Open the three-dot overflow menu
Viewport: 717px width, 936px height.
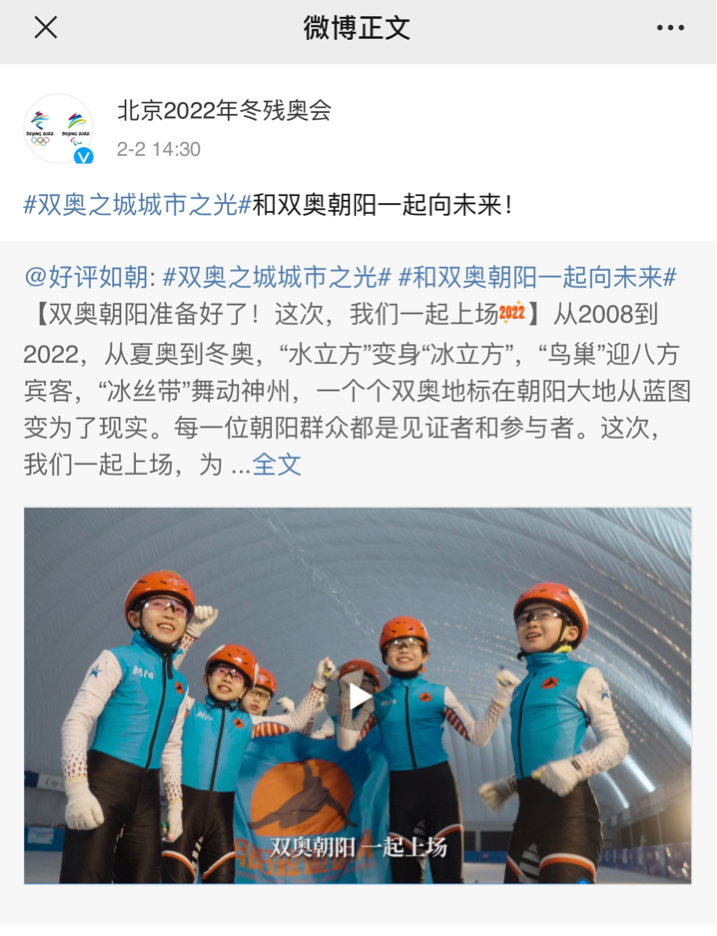670,27
